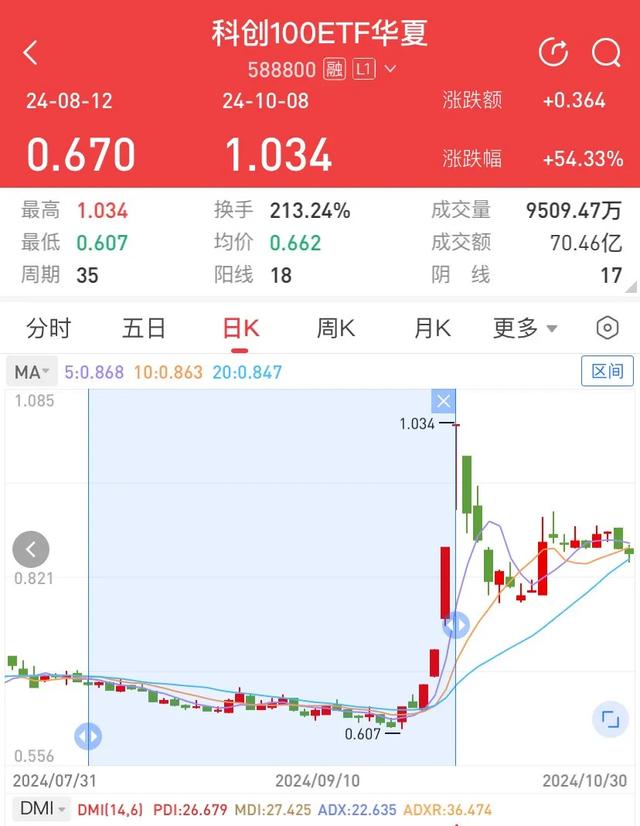The width and height of the screenshot is (640, 826).
Task: Change the MA indicator selector
Action: coord(33,372)
